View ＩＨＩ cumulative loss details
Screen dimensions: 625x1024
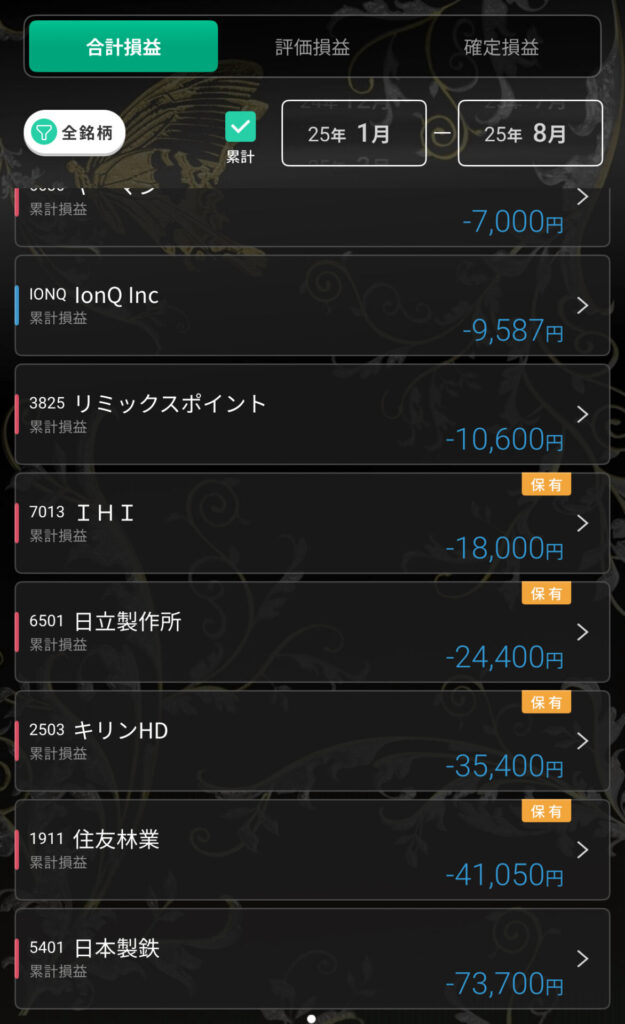[312, 523]
